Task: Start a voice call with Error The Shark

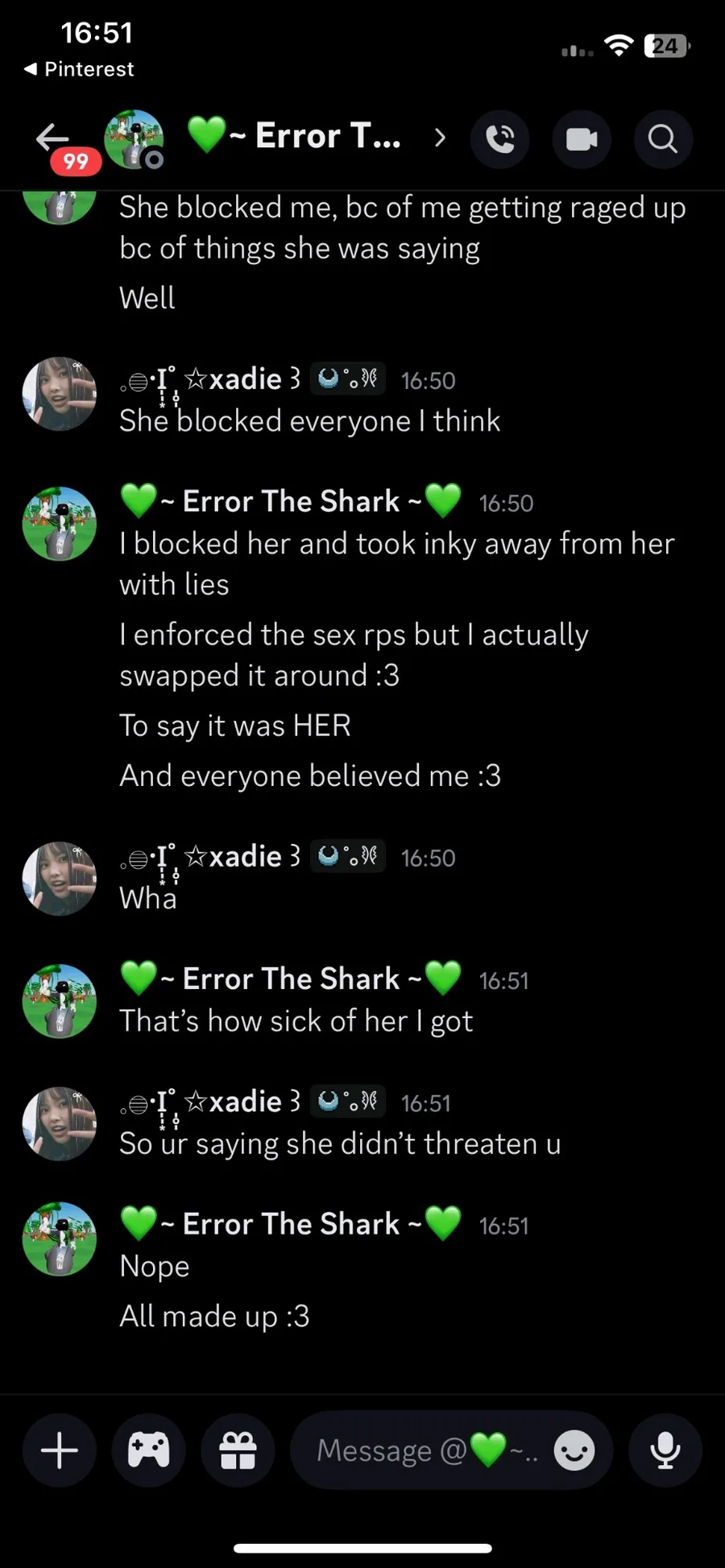Action: coord(500,139)
